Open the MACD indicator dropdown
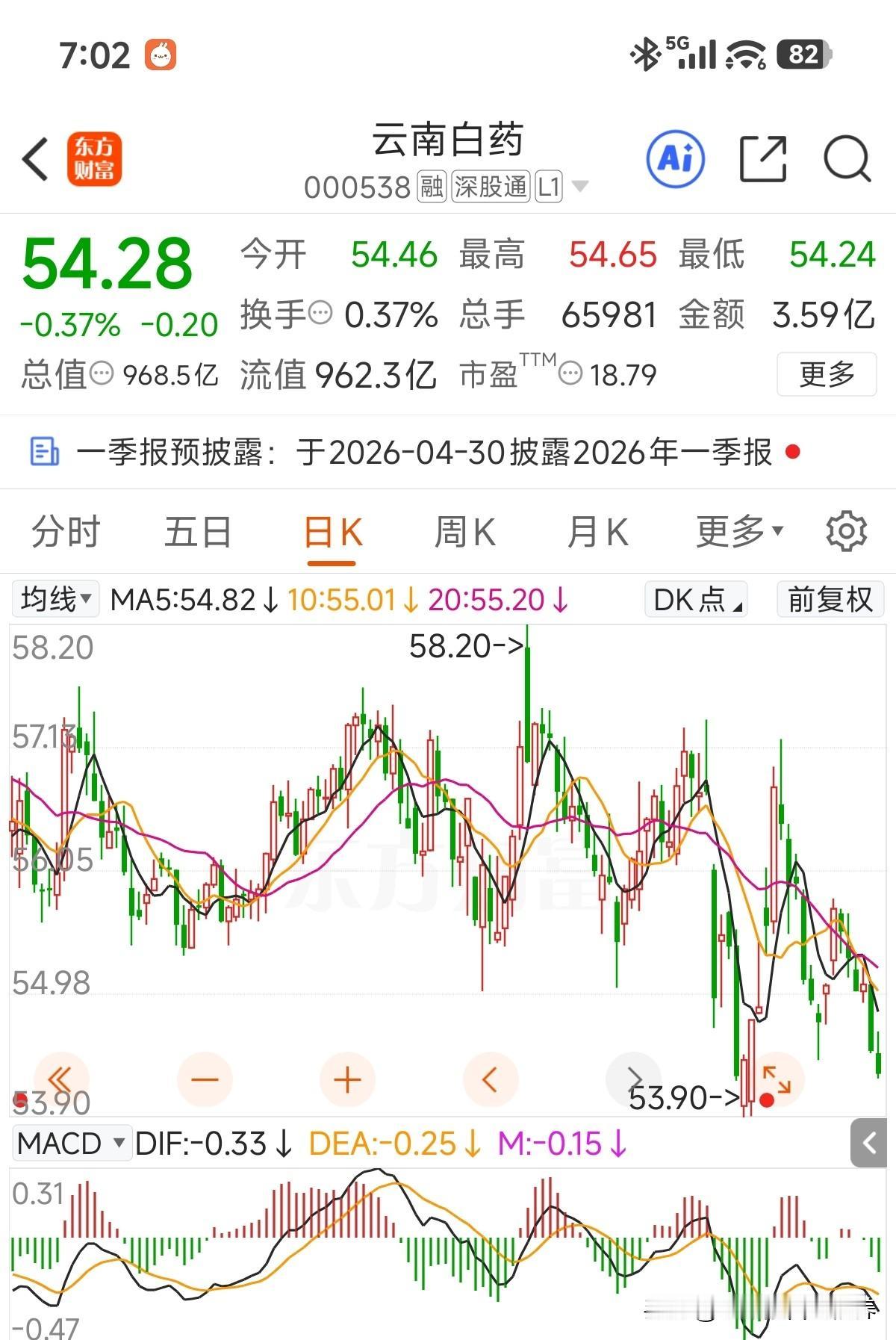This screenshot has width=896, height=1340. (71, 1143)
